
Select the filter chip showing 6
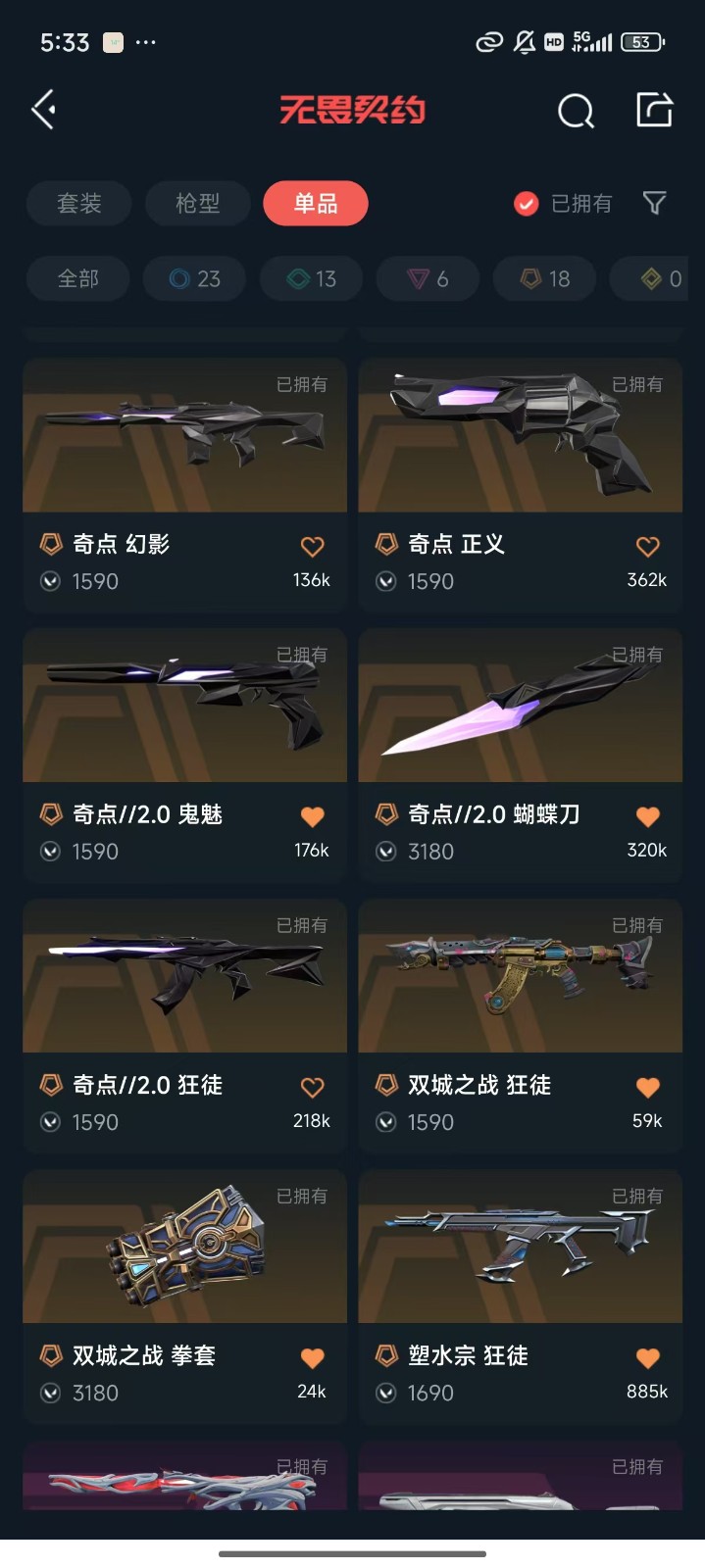coord(428,279)
